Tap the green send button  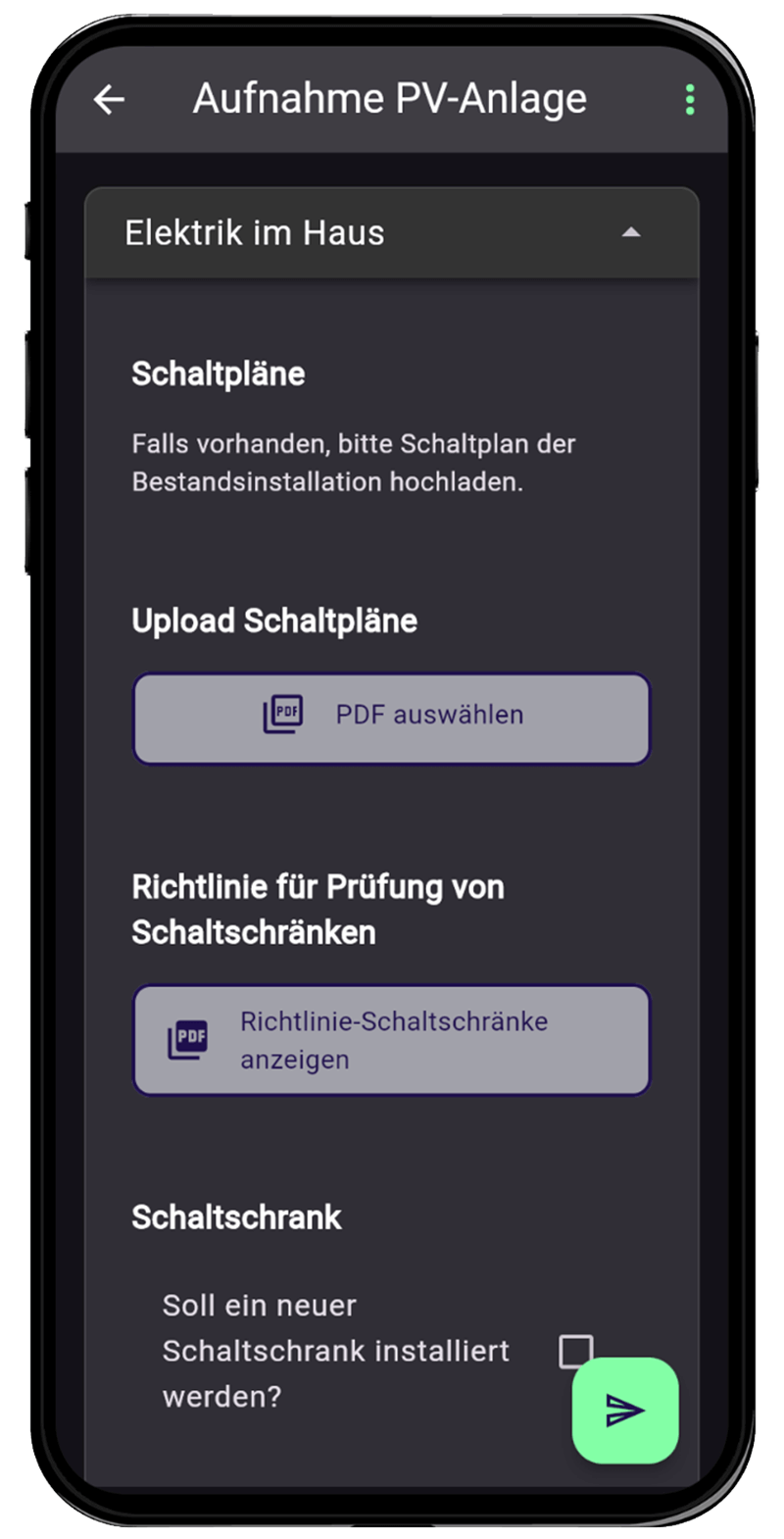[625, 1410]
